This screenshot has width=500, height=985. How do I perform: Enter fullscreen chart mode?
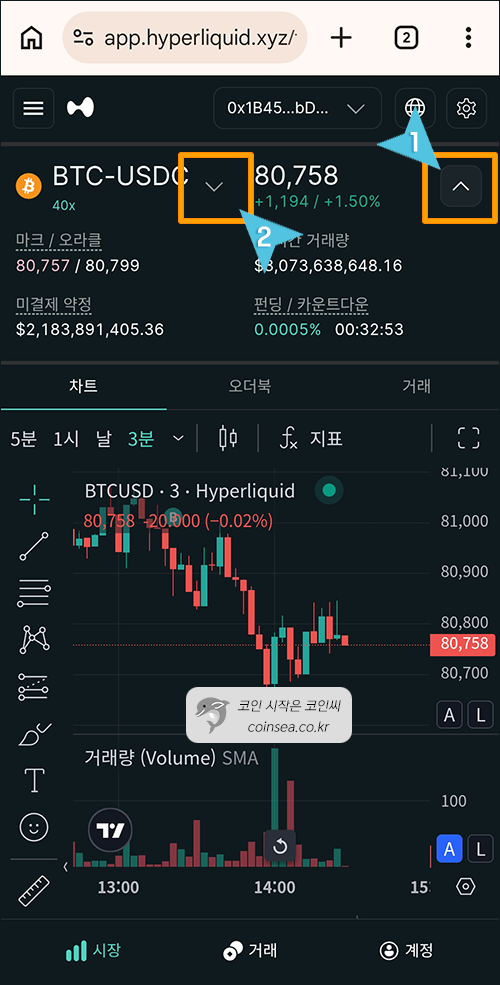pyautogui.click(x=469, y=438)
